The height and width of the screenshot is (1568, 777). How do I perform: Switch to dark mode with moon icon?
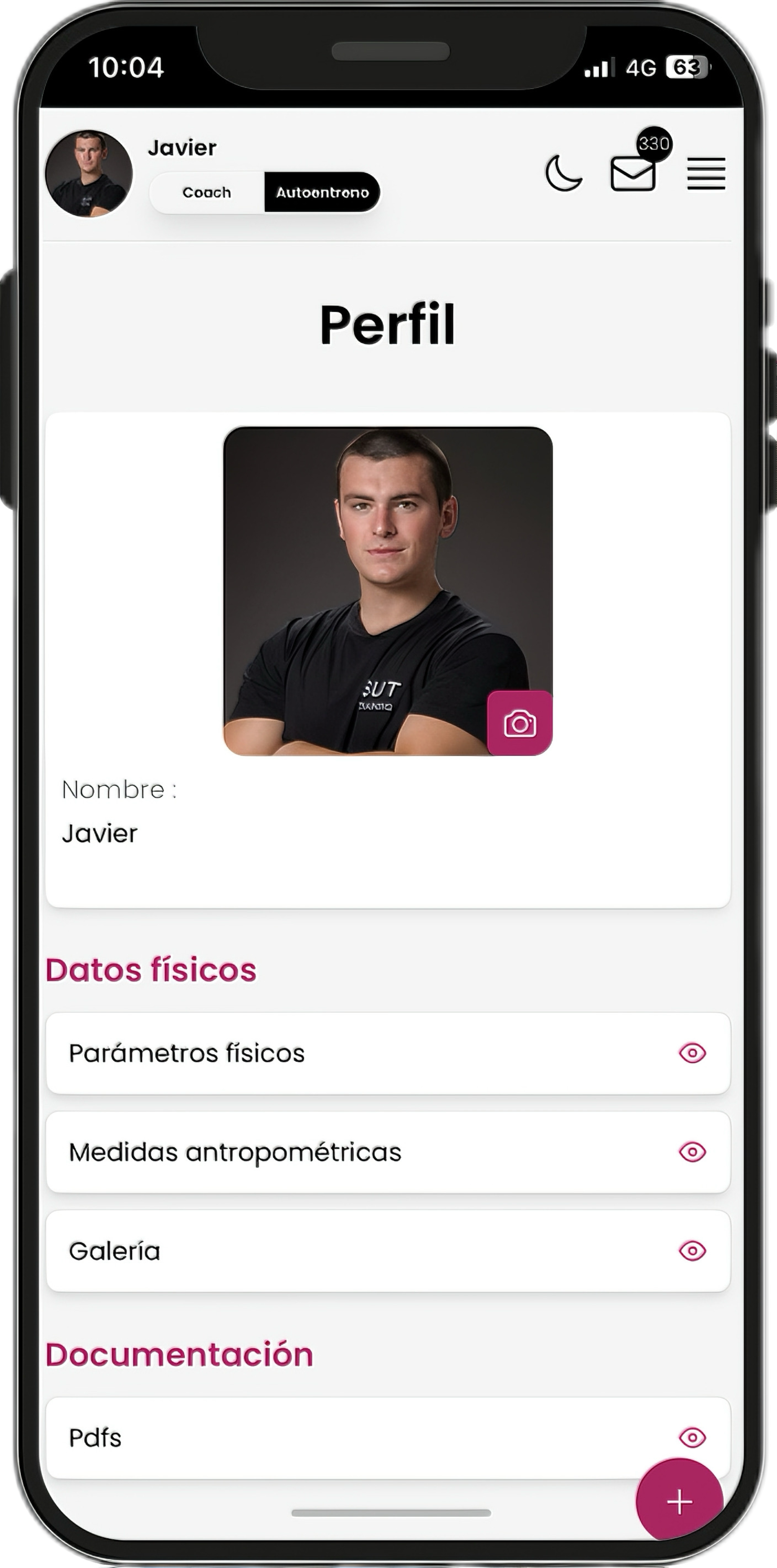563,173
